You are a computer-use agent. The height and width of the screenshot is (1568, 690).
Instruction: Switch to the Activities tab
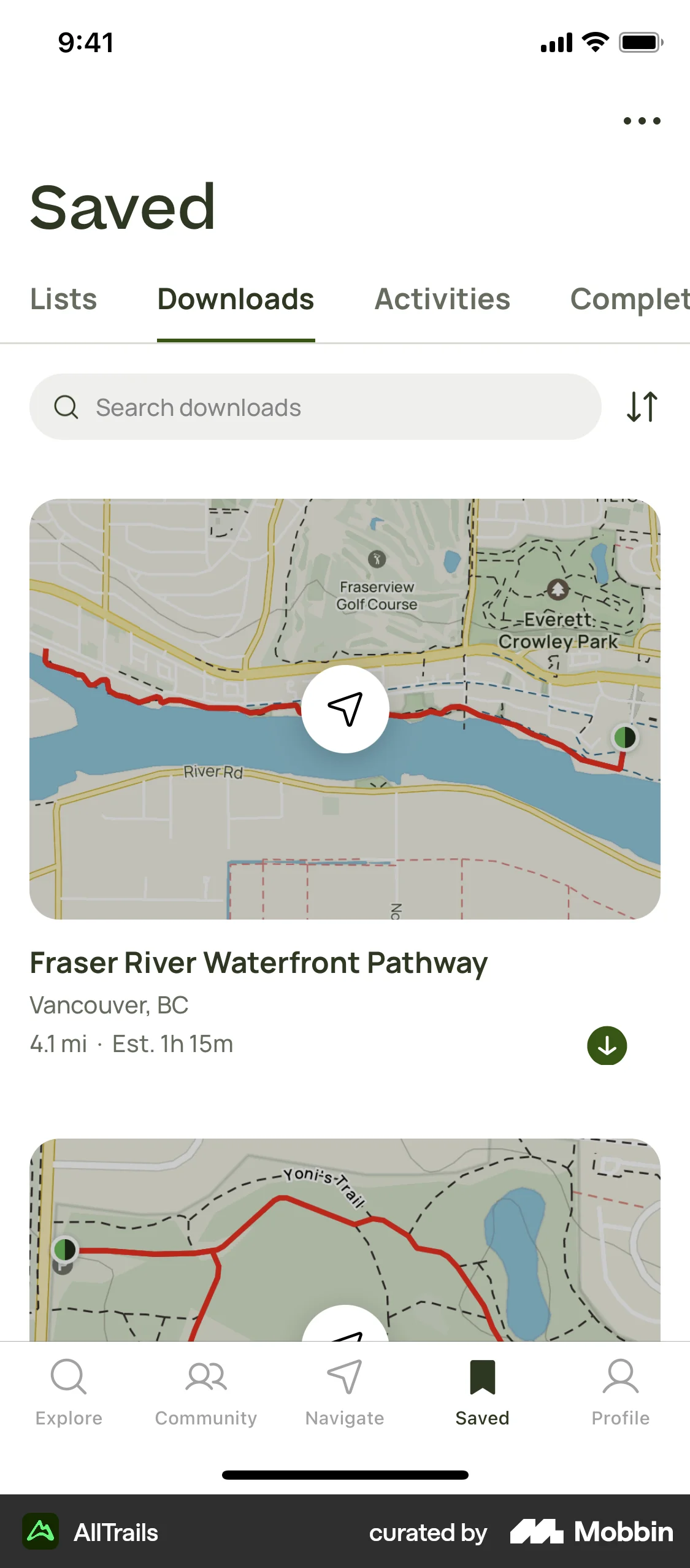(442, 300)
